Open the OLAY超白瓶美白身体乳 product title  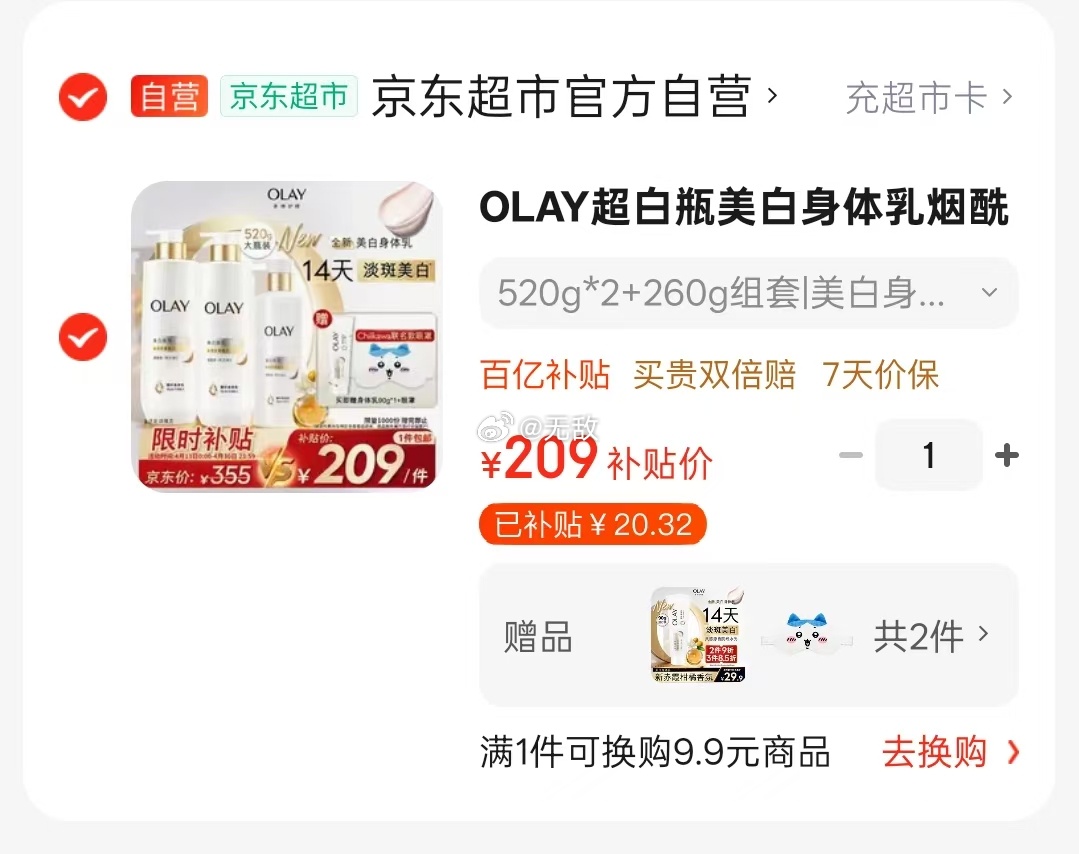pos(743,208)
